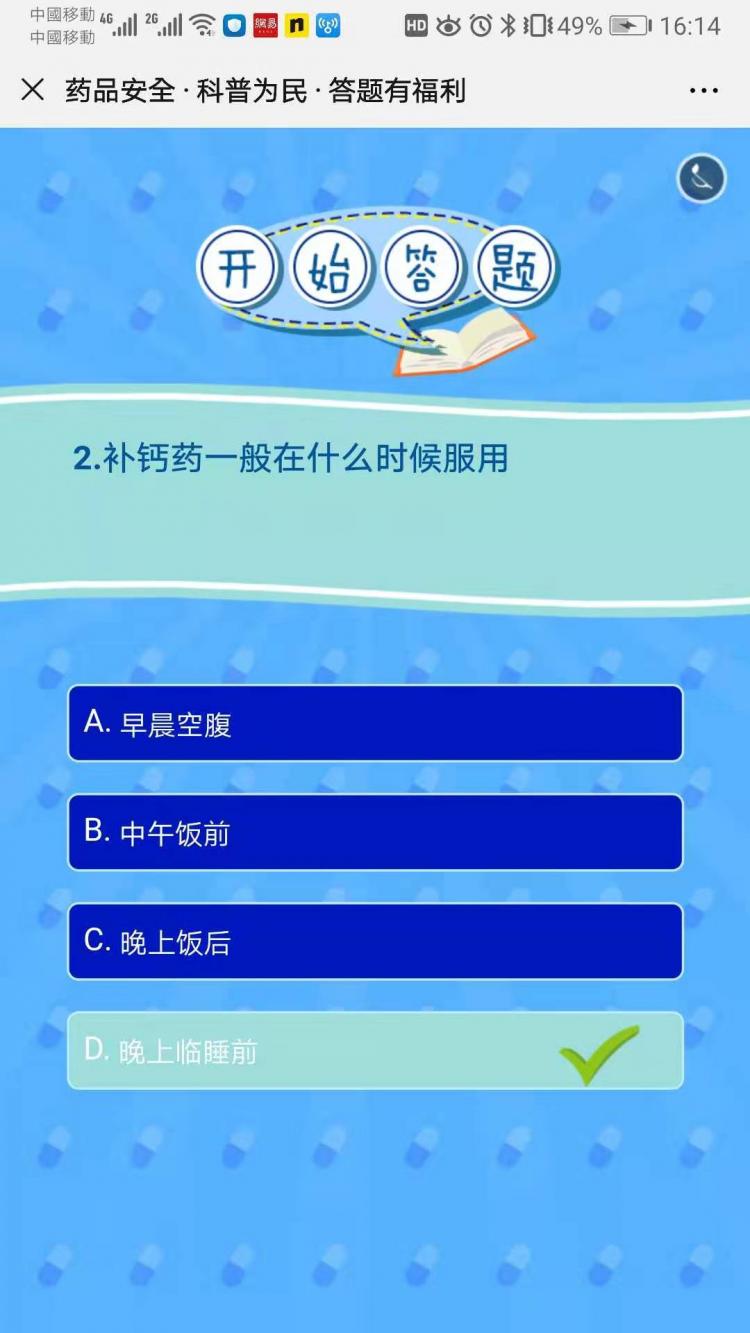Tap the phone contact icon
The width and height of the screenshot is (750, 1333).
coord(701,179)
